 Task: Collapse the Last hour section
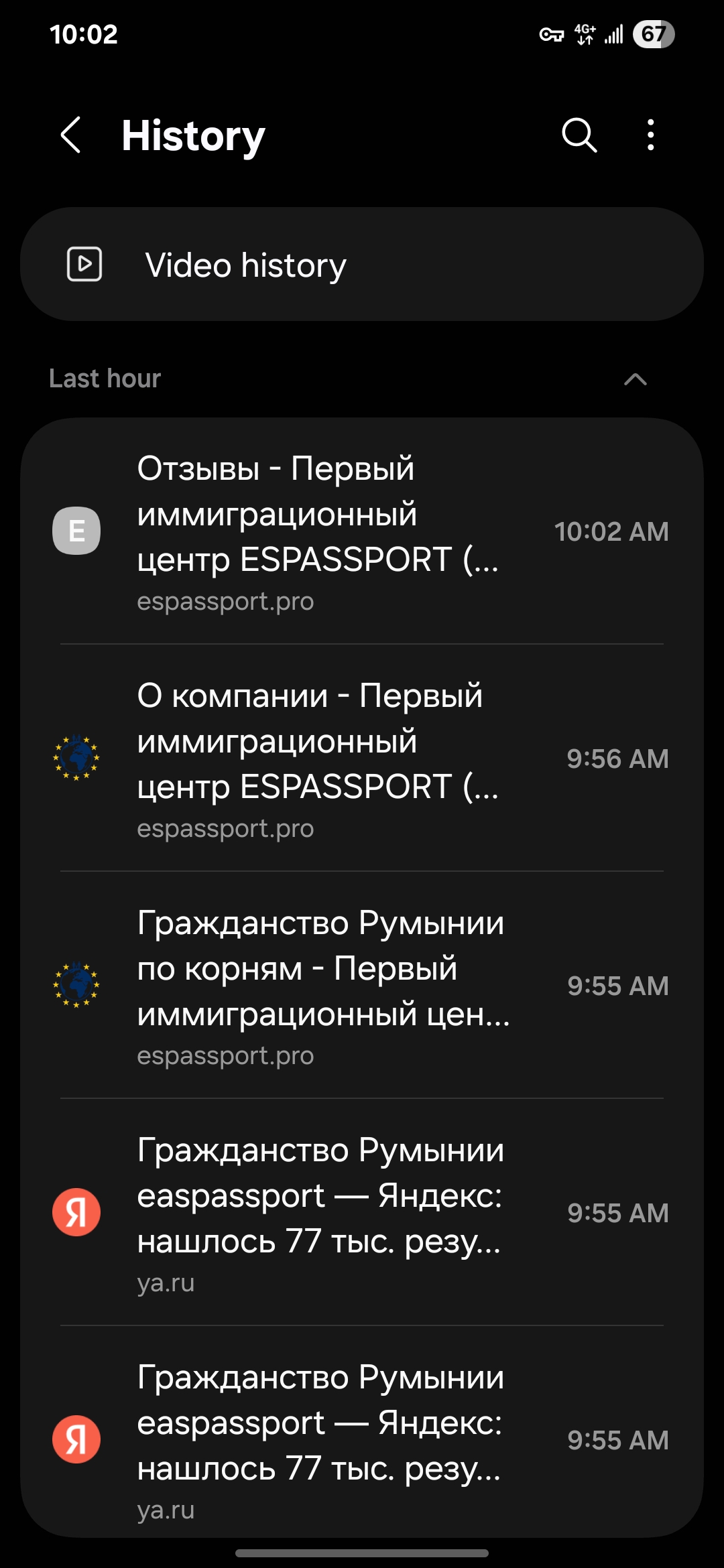pyautogui.click(x=635, y=379)
